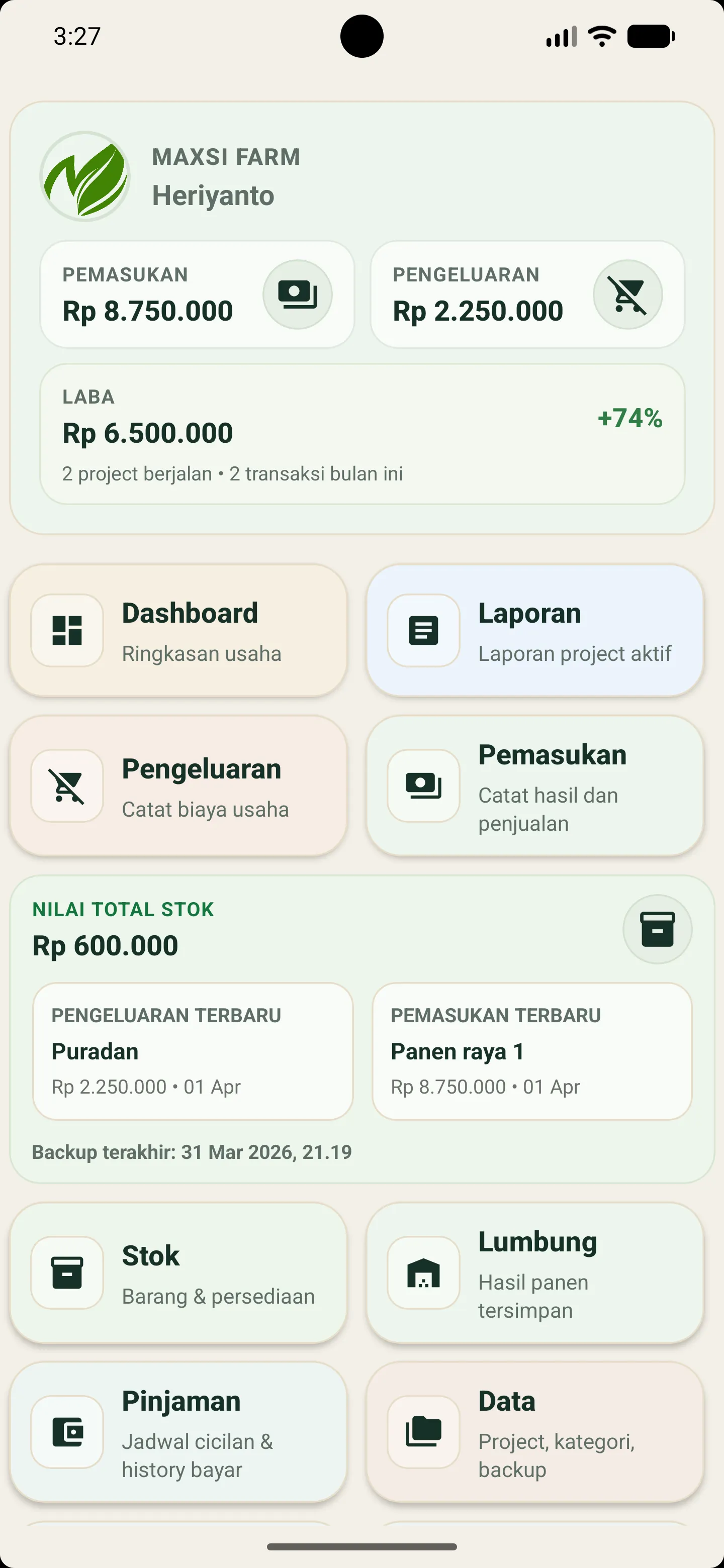Click the cash icon in the Pemasukan card

423,786
